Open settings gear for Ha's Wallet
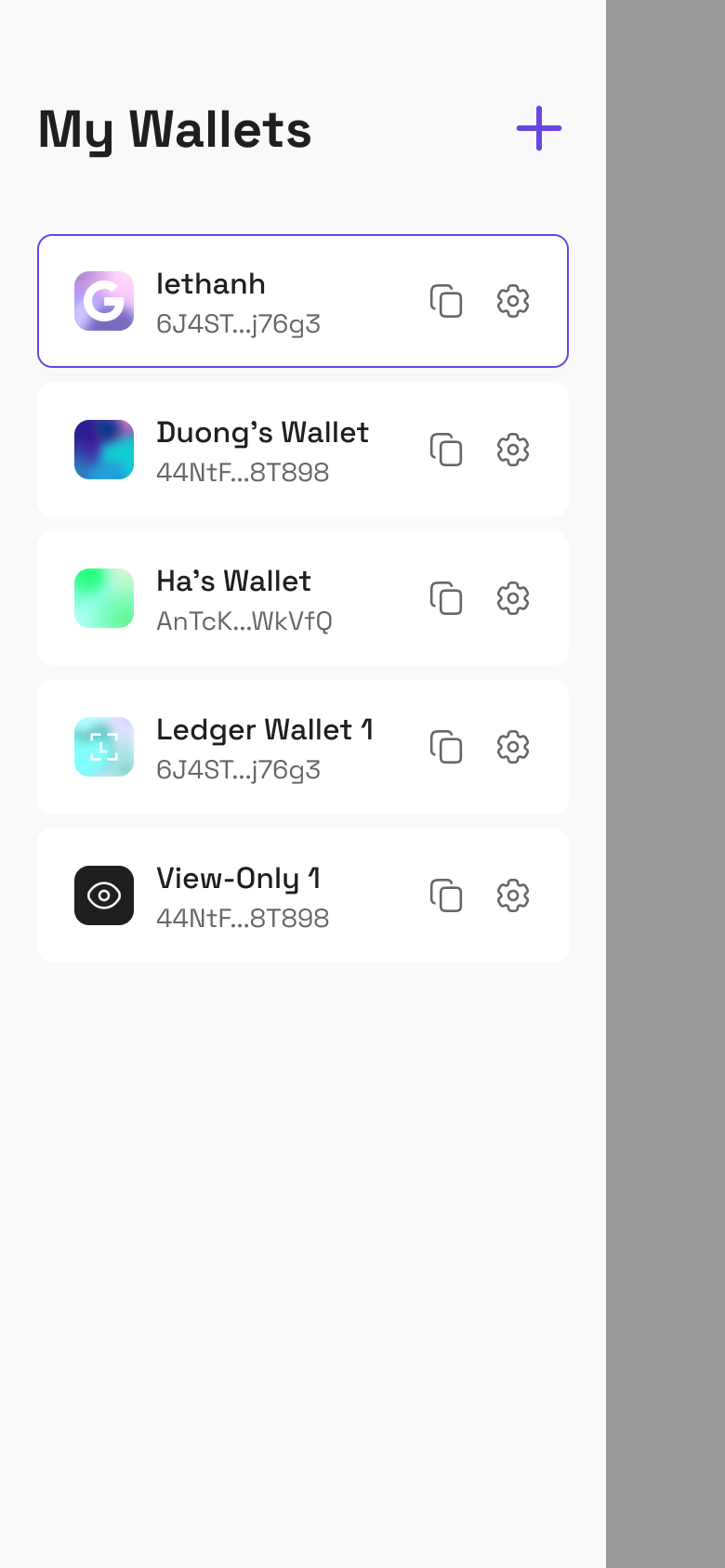Image resolution: width=725 pixels, height=1568 pixels. coord(513,598)
